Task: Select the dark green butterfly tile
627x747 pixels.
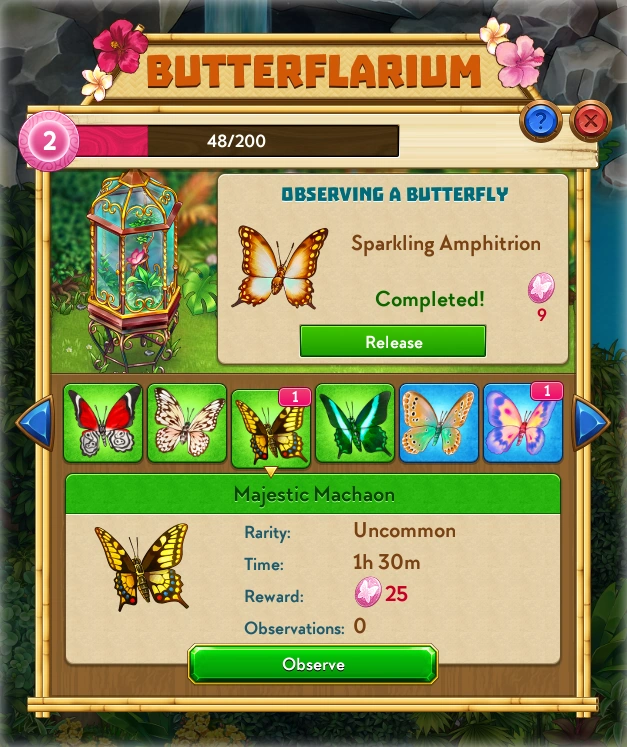Action: (x=355, y=423)
